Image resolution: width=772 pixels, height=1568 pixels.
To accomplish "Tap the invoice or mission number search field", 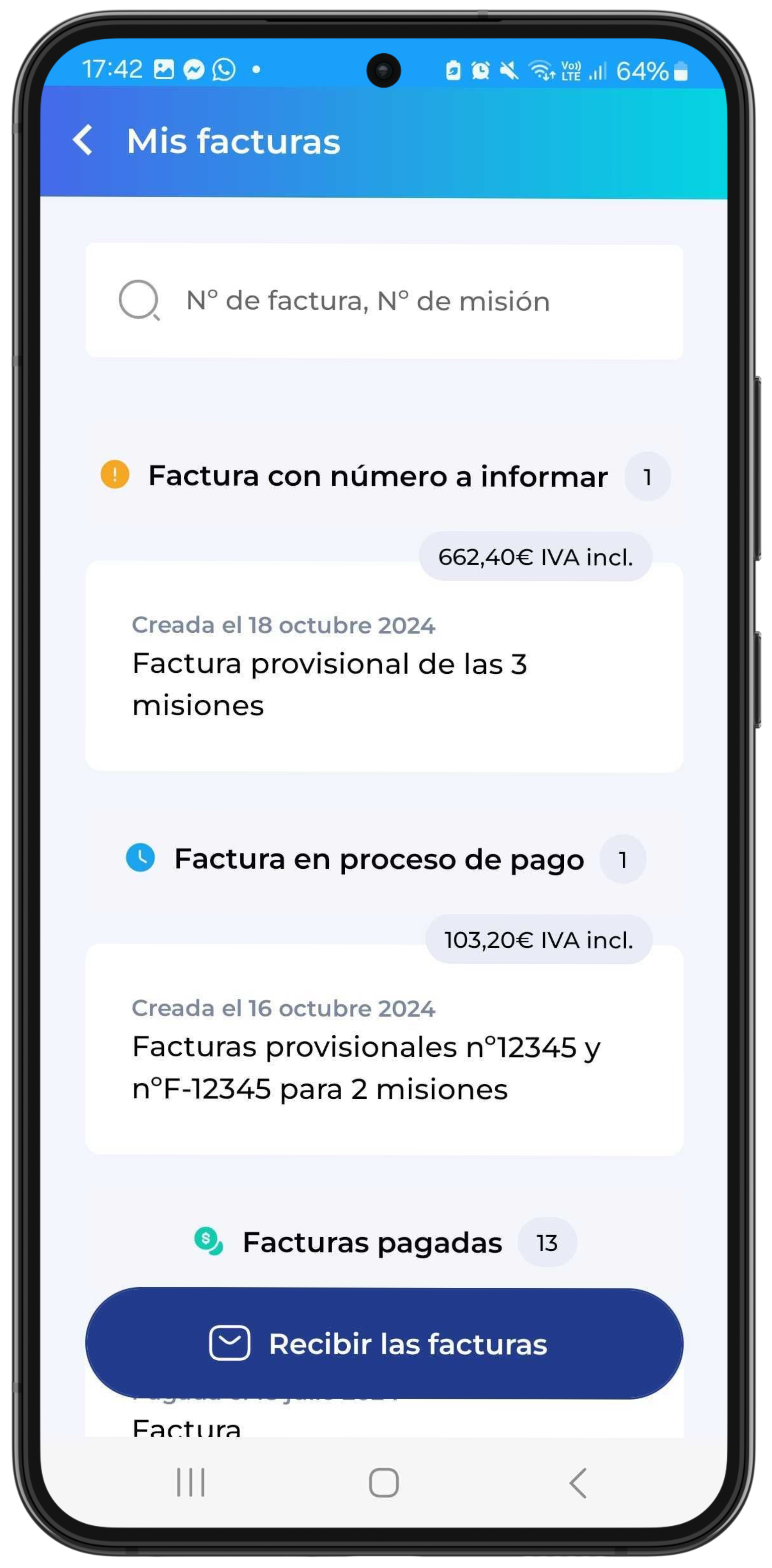I will tap(384, 301).
